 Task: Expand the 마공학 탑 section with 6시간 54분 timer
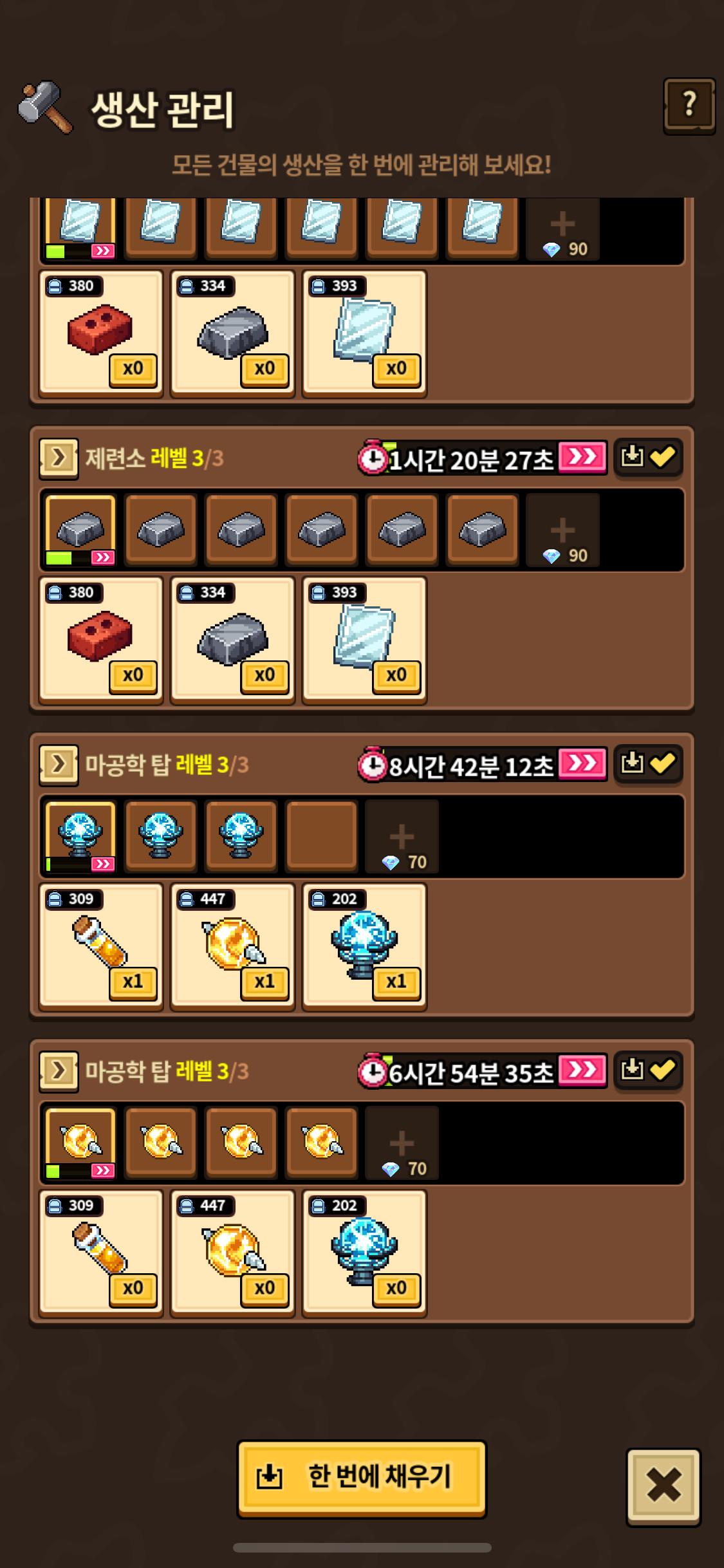click(x=59, y=1071)
